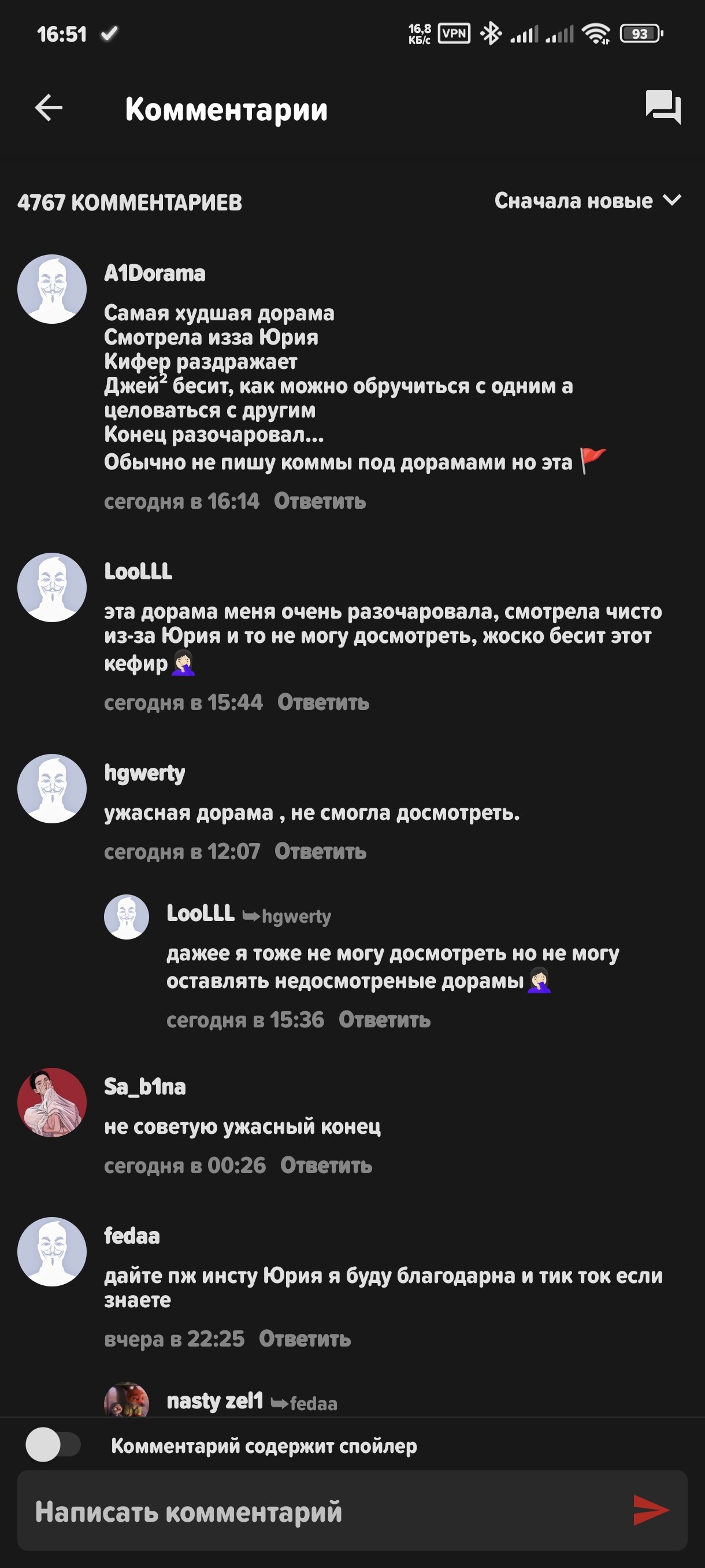705x1568 pixels.
Task: Go back using the arrow icon
Action: (x=49, y=108)
